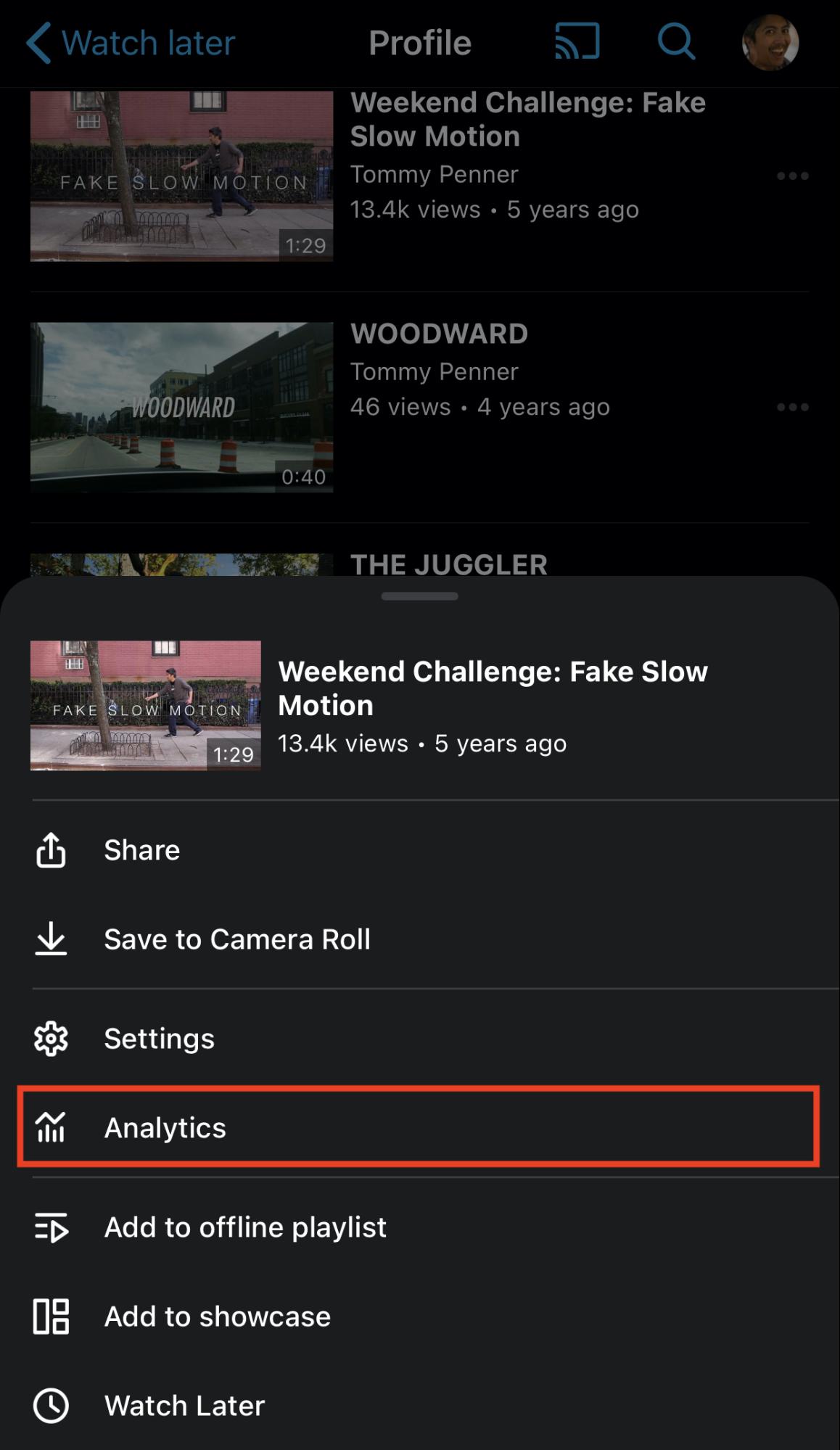The image size is (840, 1450).
Task: Add the video to Watch Later
Action: [420, 1406]
